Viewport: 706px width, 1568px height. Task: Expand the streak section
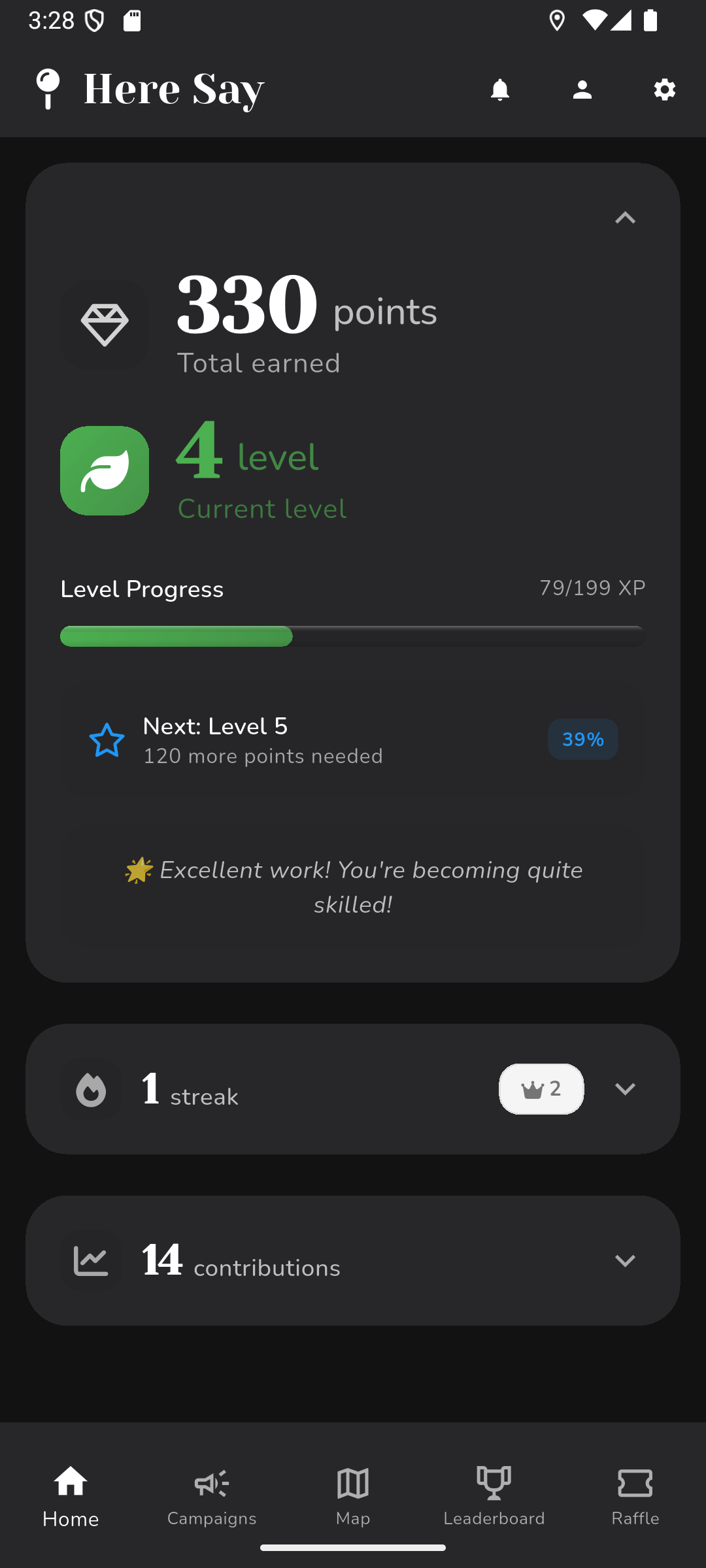625,1088
